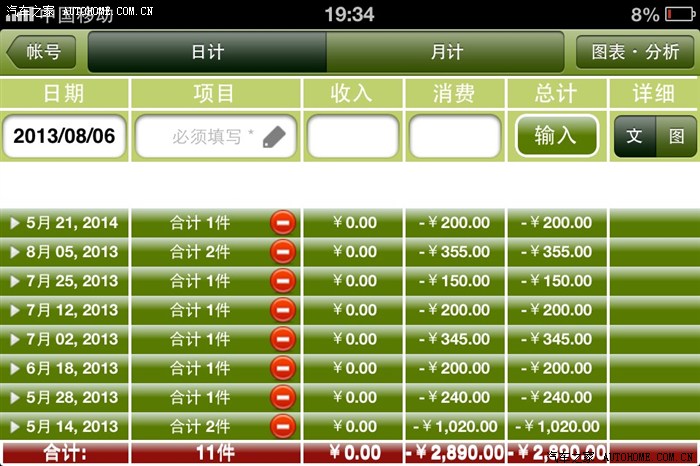700x466 pixels.
Task: Delete the 5月 21, 2014 entry
Action: point(283,223)
